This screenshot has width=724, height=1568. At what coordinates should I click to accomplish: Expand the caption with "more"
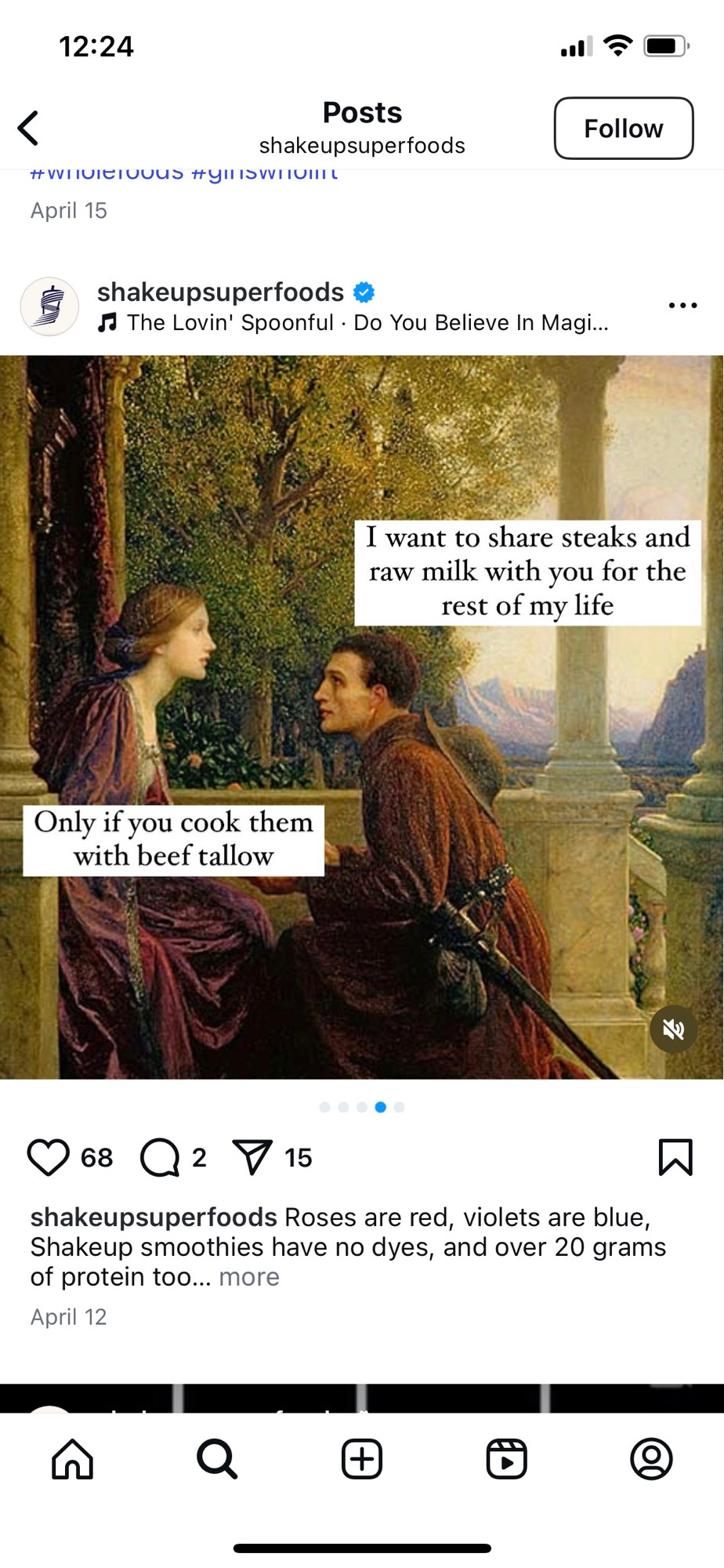pyautogui.click(x=249, y=1277)
